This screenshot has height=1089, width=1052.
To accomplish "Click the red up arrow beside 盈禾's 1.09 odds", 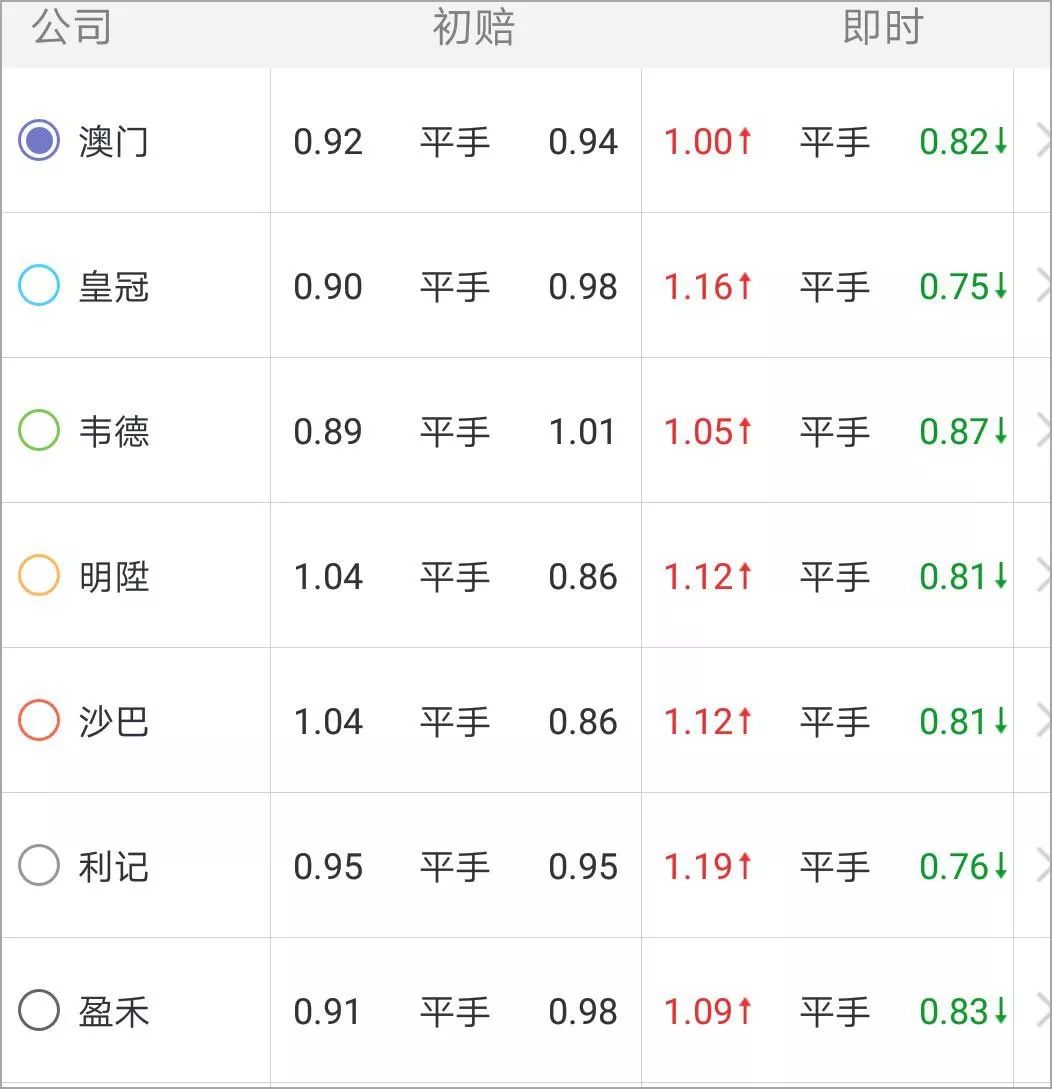I will point(745,1012).
